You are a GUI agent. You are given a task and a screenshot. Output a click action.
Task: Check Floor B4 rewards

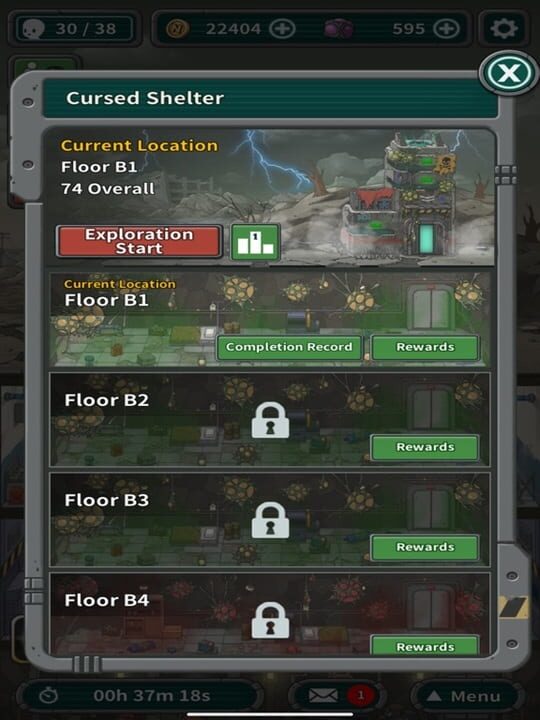pos(425,645)
